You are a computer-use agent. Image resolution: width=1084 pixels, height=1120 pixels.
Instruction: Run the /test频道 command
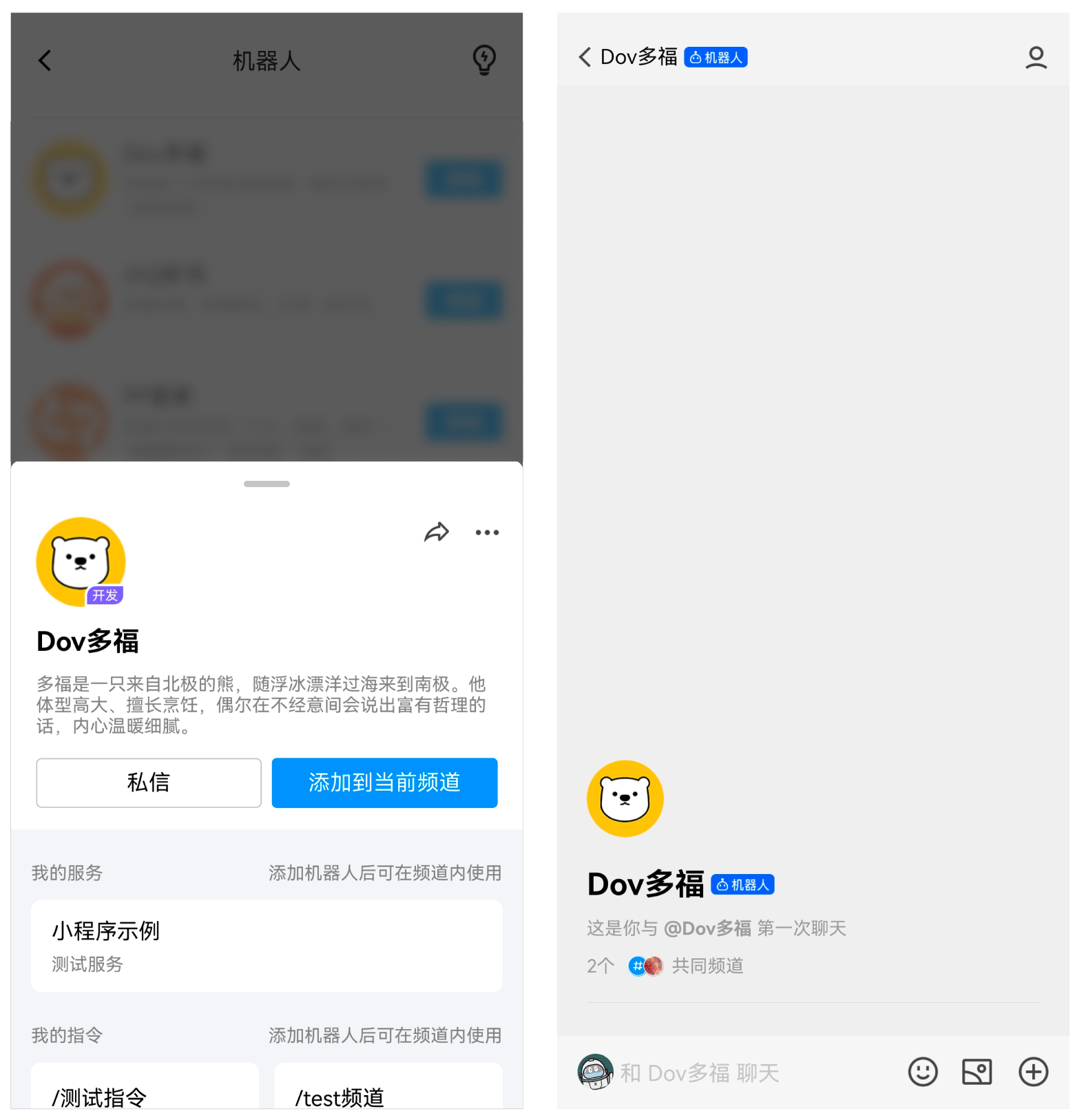pyautogui.click(x=388, y=1095)
